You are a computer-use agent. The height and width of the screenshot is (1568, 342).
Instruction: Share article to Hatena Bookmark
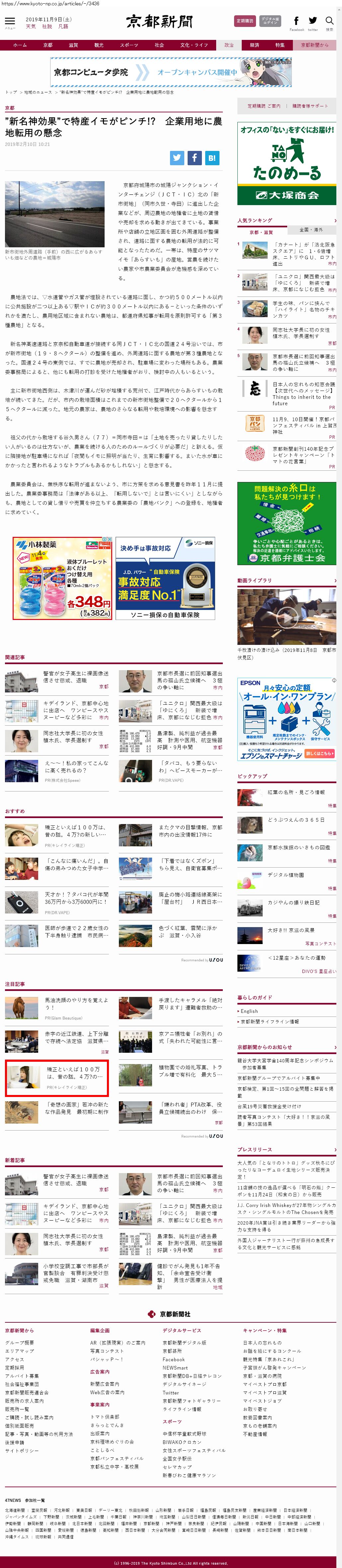tap(212, 158)
